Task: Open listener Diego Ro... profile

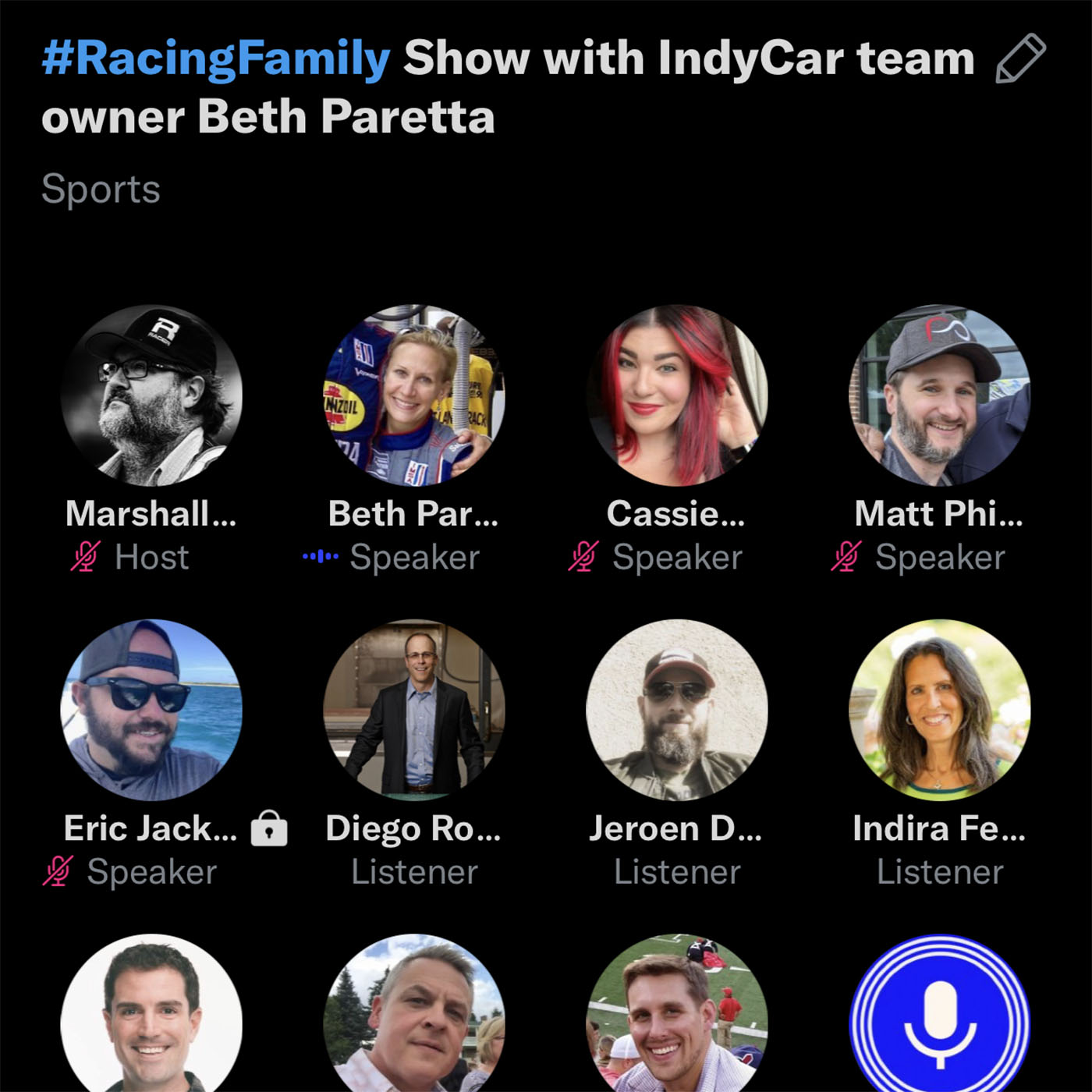Action: tap(413, 710)
